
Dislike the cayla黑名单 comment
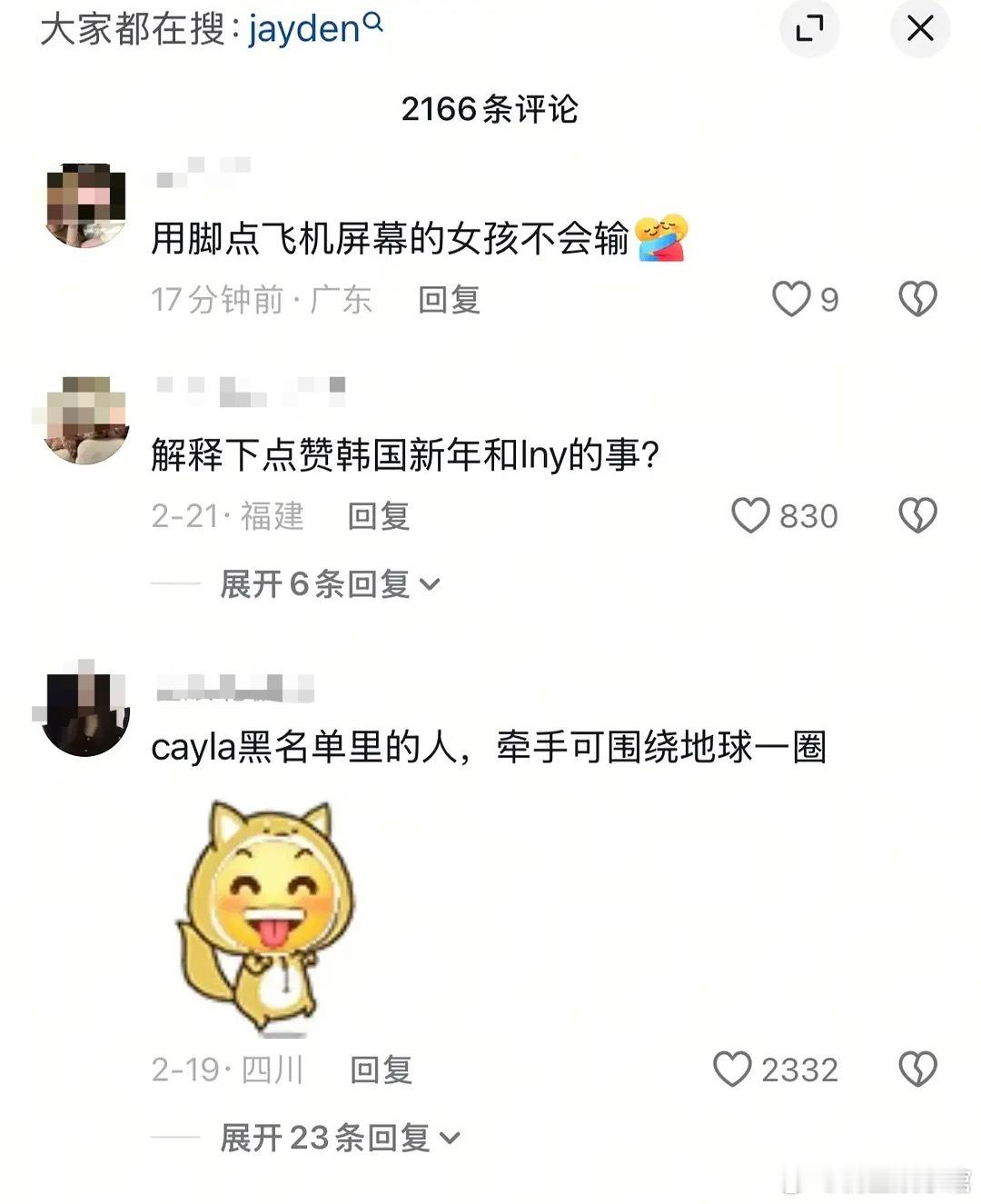(x=917, y=1069)
